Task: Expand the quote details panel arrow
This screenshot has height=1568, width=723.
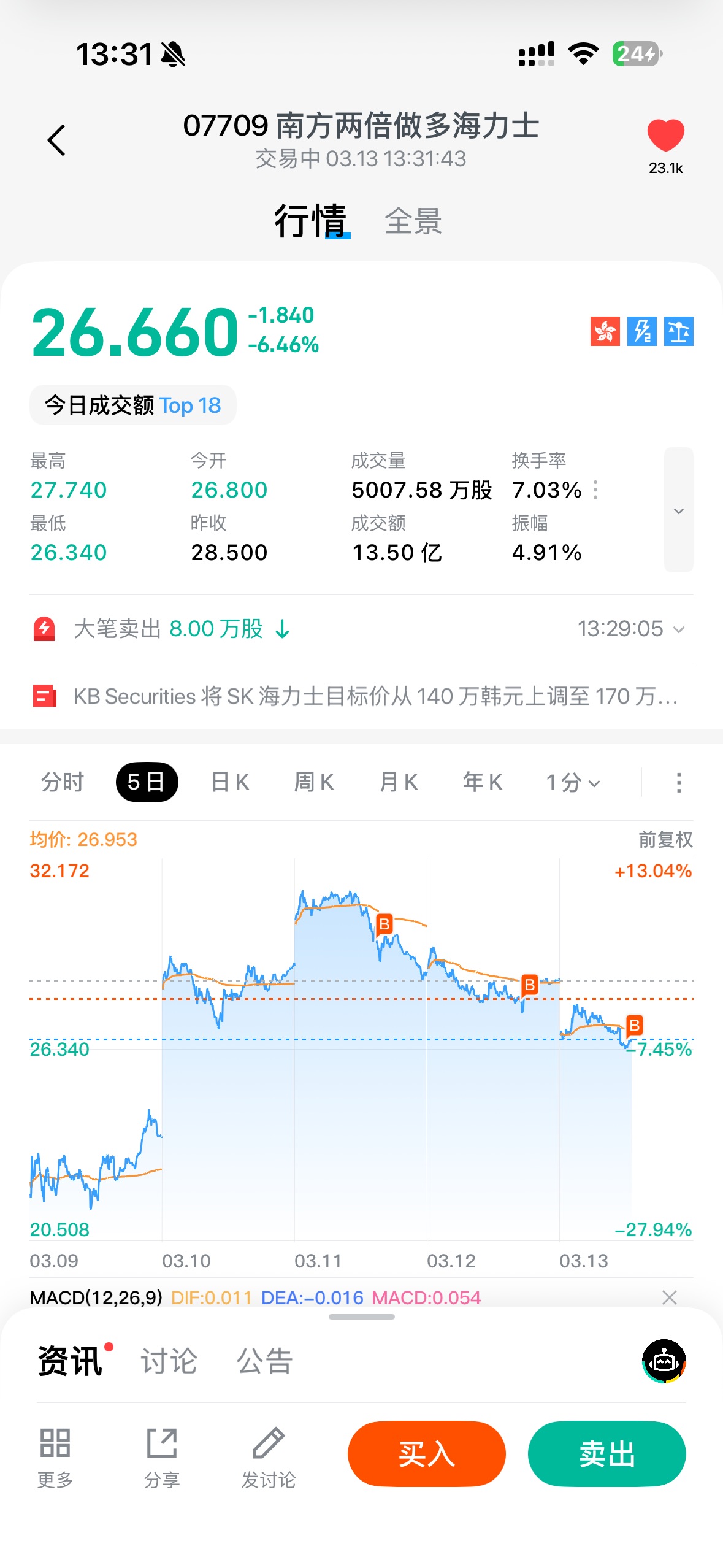Action: [x=678, y=510]
